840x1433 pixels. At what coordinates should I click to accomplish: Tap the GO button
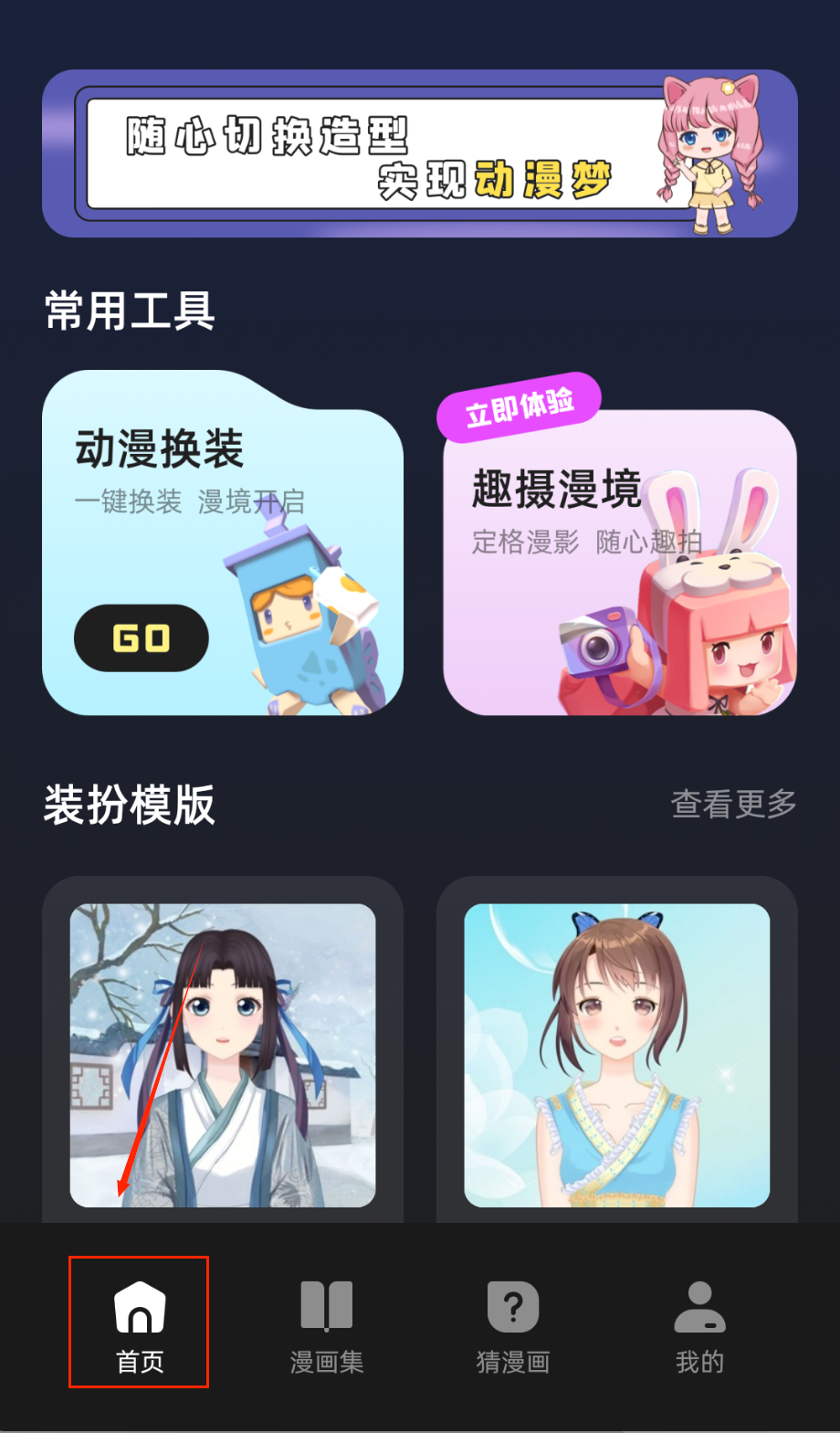click(142, 637)
